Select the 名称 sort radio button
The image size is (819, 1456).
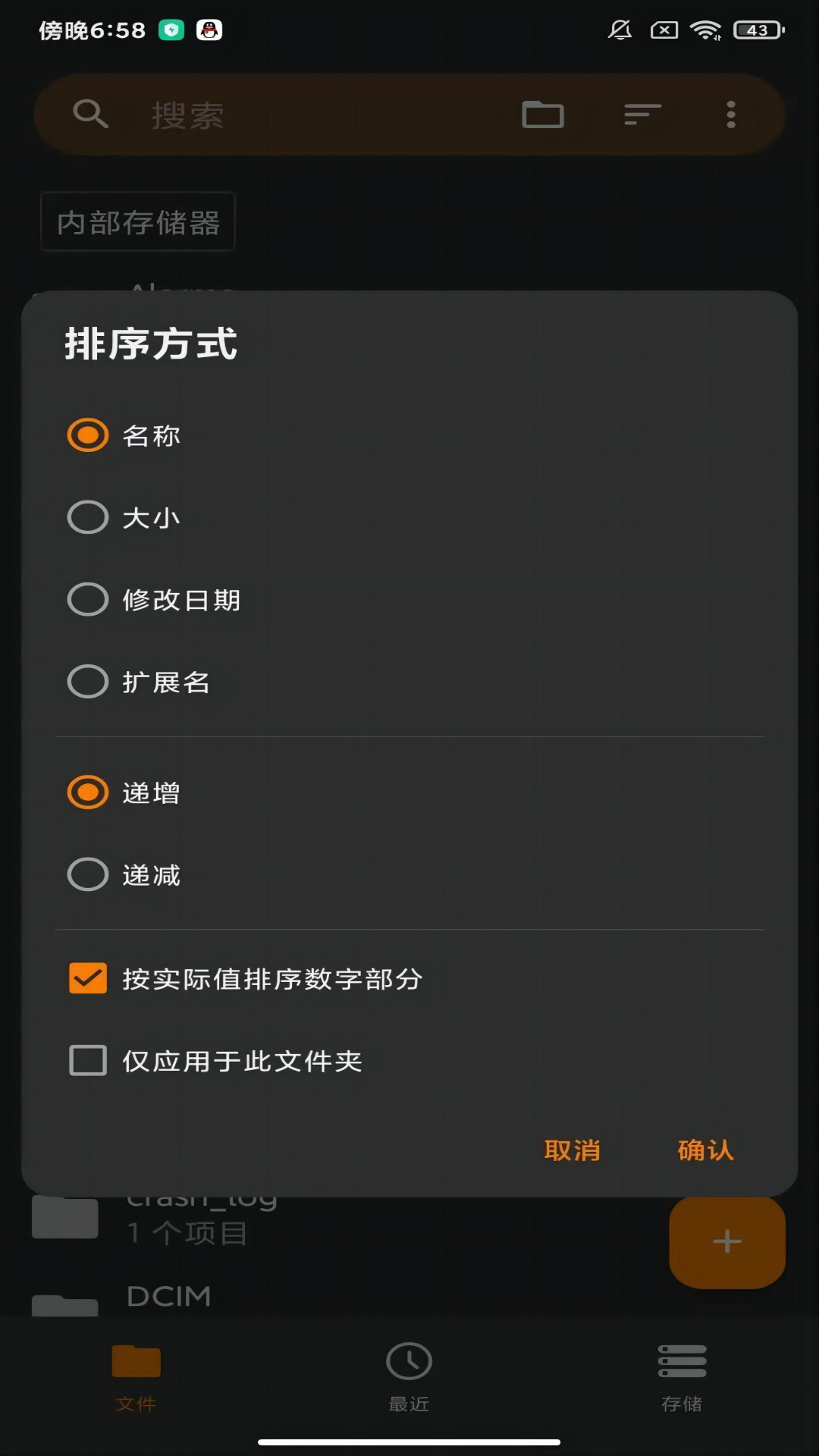87,435
